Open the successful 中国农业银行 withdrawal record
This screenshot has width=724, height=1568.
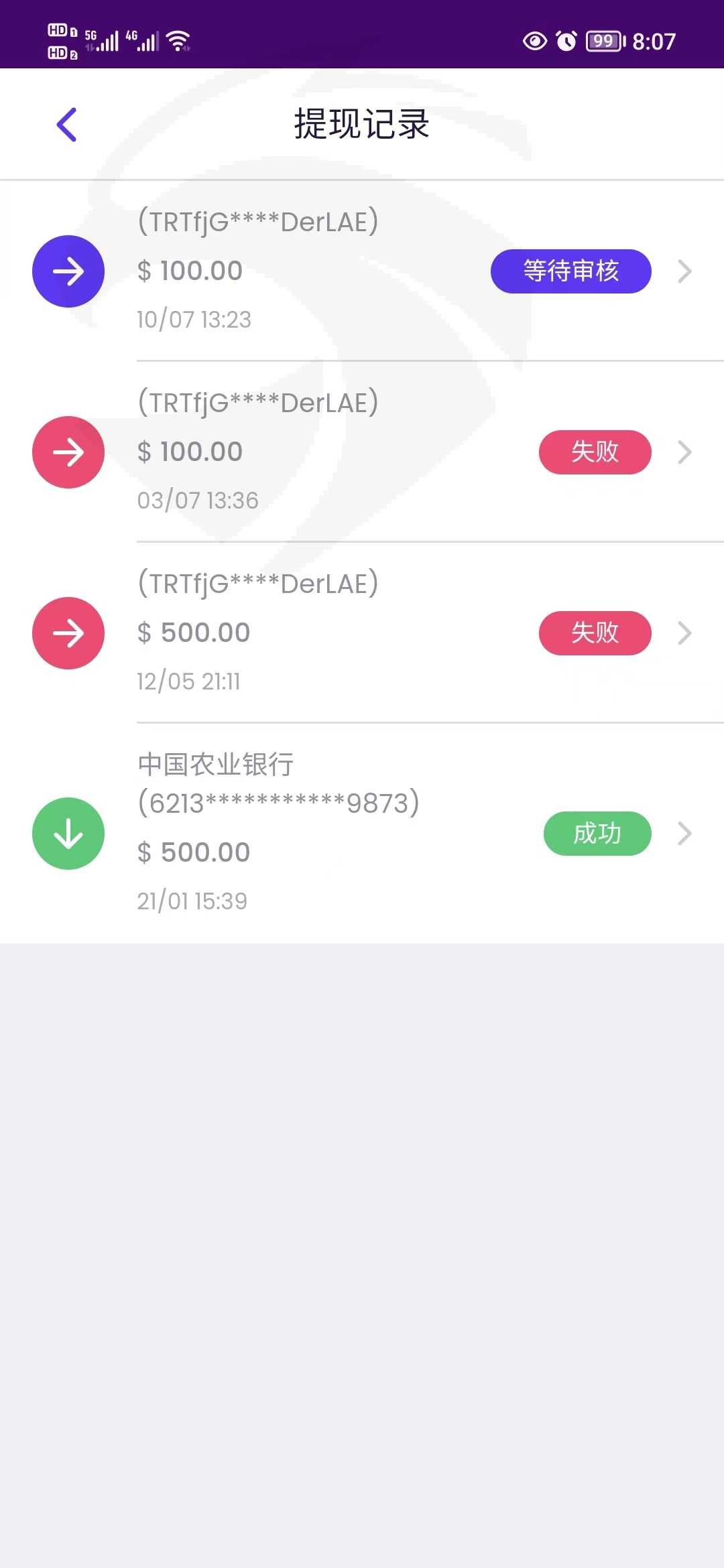point(362,834)
